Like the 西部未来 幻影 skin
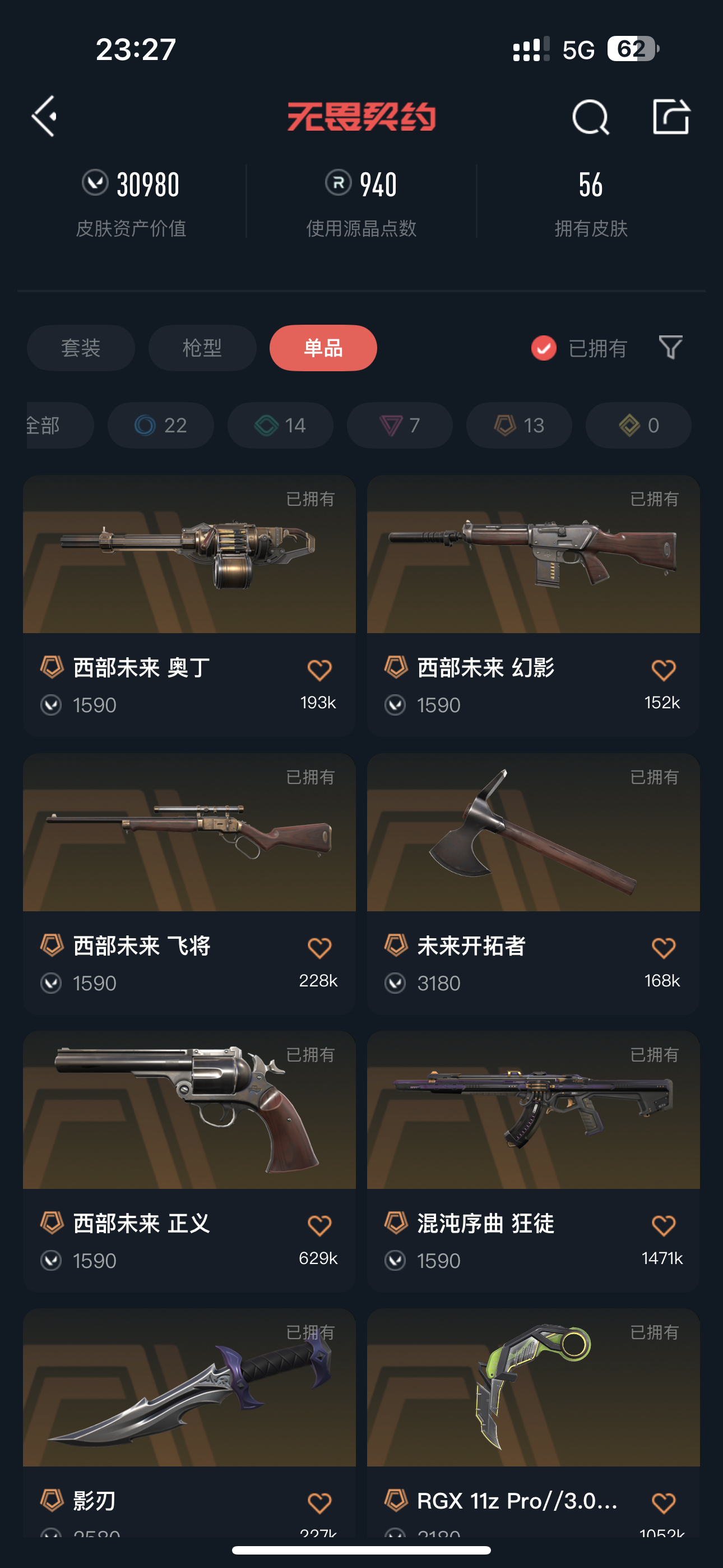This screenshot has height=1568, width=723. point(662,670)
